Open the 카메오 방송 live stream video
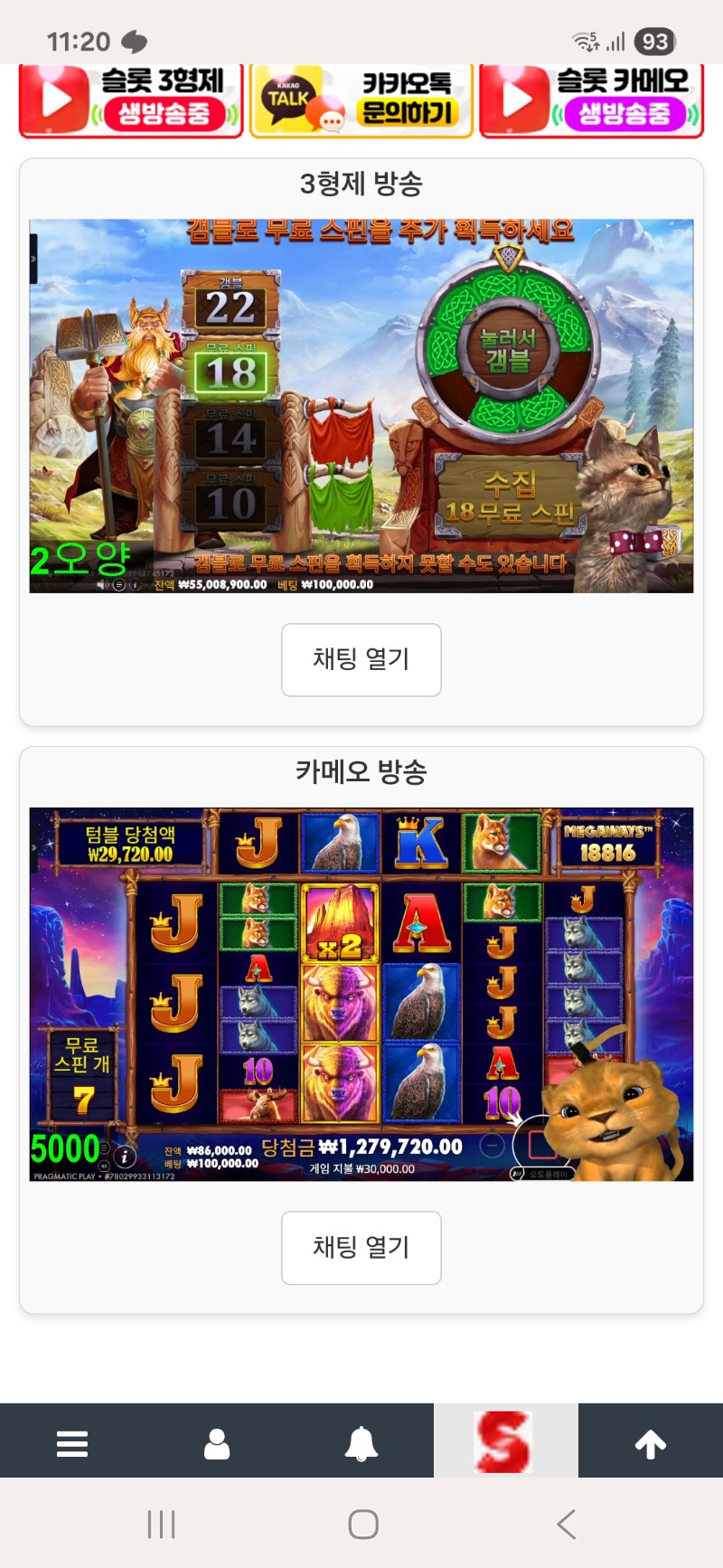The width and height of the screenshot is (723, 1568). (361, 994)
